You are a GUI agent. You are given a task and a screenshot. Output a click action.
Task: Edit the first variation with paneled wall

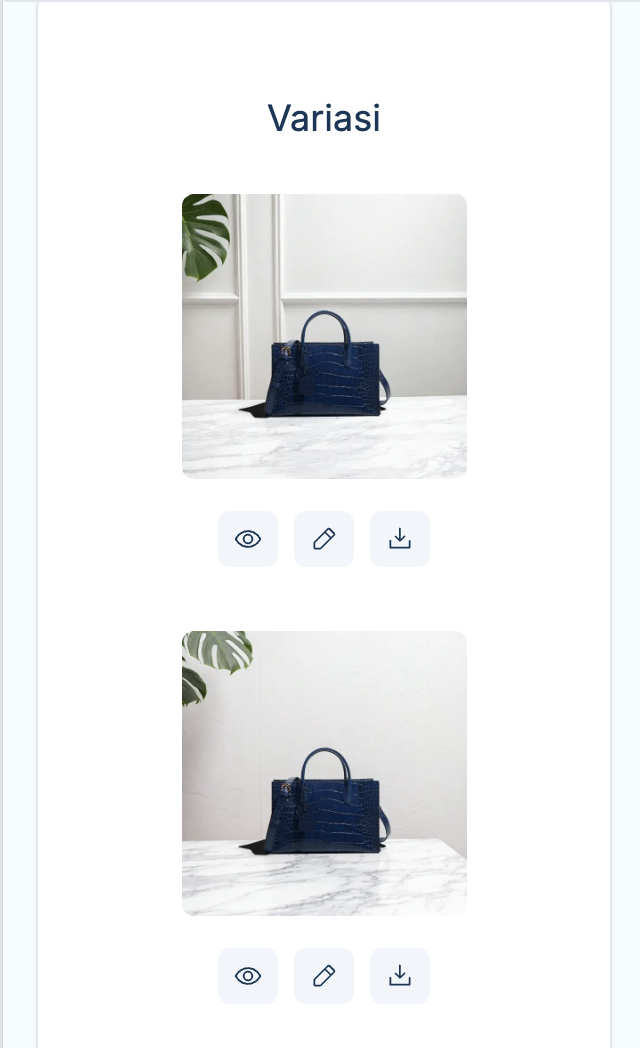(x=324, y=539)
